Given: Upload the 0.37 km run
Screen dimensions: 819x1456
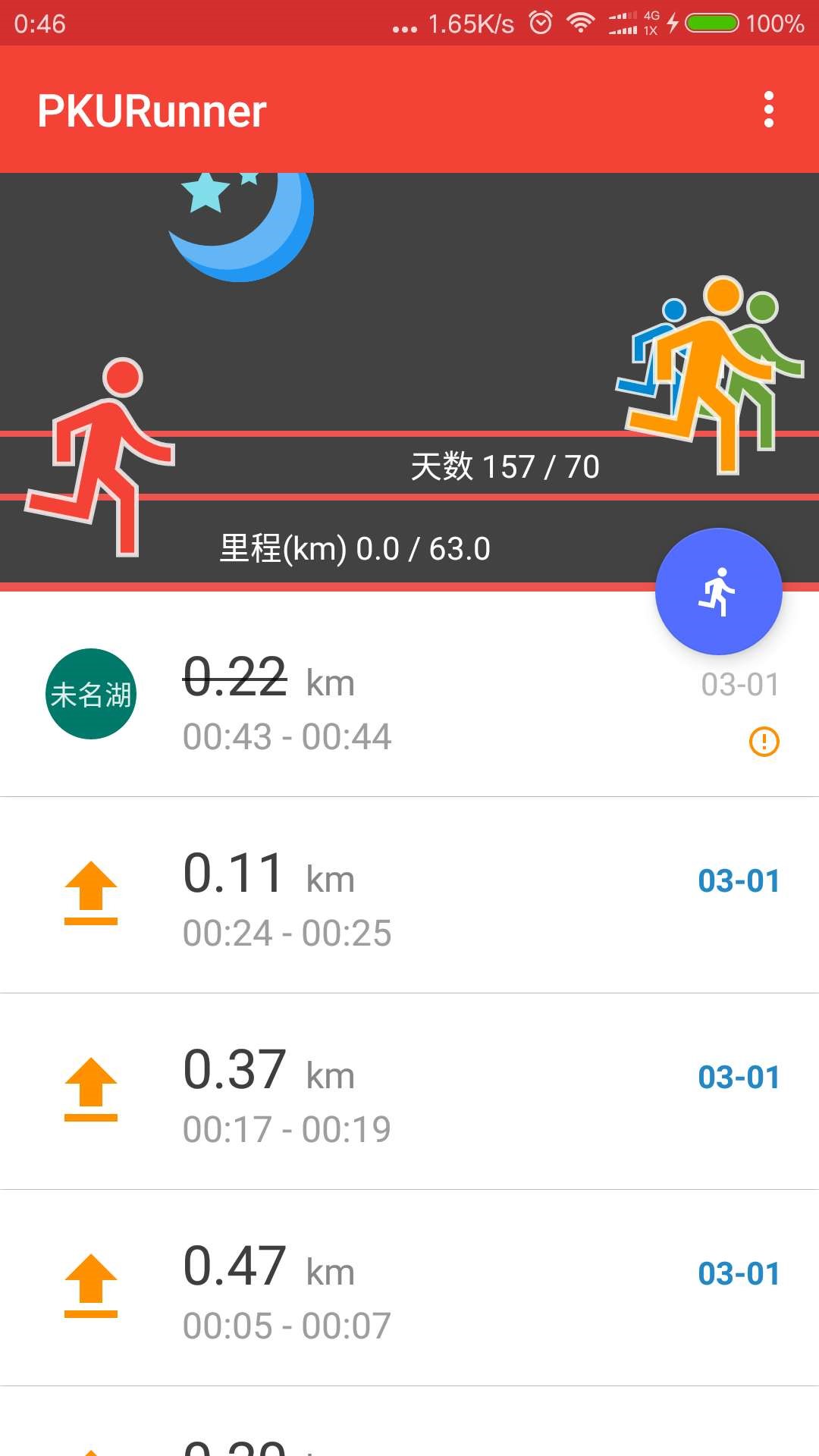Looking at the screenshot, I should 91,1090.
